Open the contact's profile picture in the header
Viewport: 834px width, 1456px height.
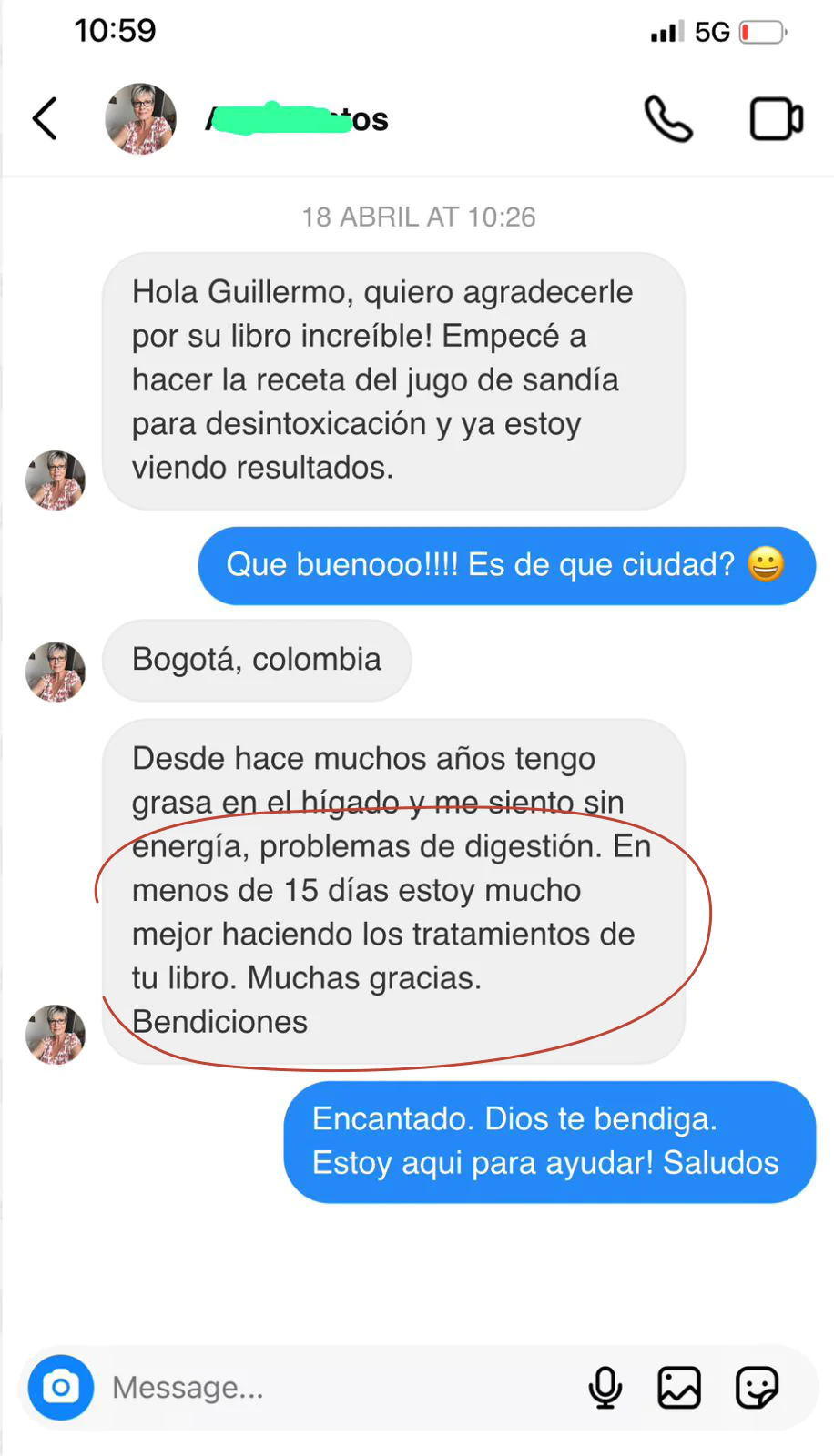pyautogui.click(x=141, y=118)
